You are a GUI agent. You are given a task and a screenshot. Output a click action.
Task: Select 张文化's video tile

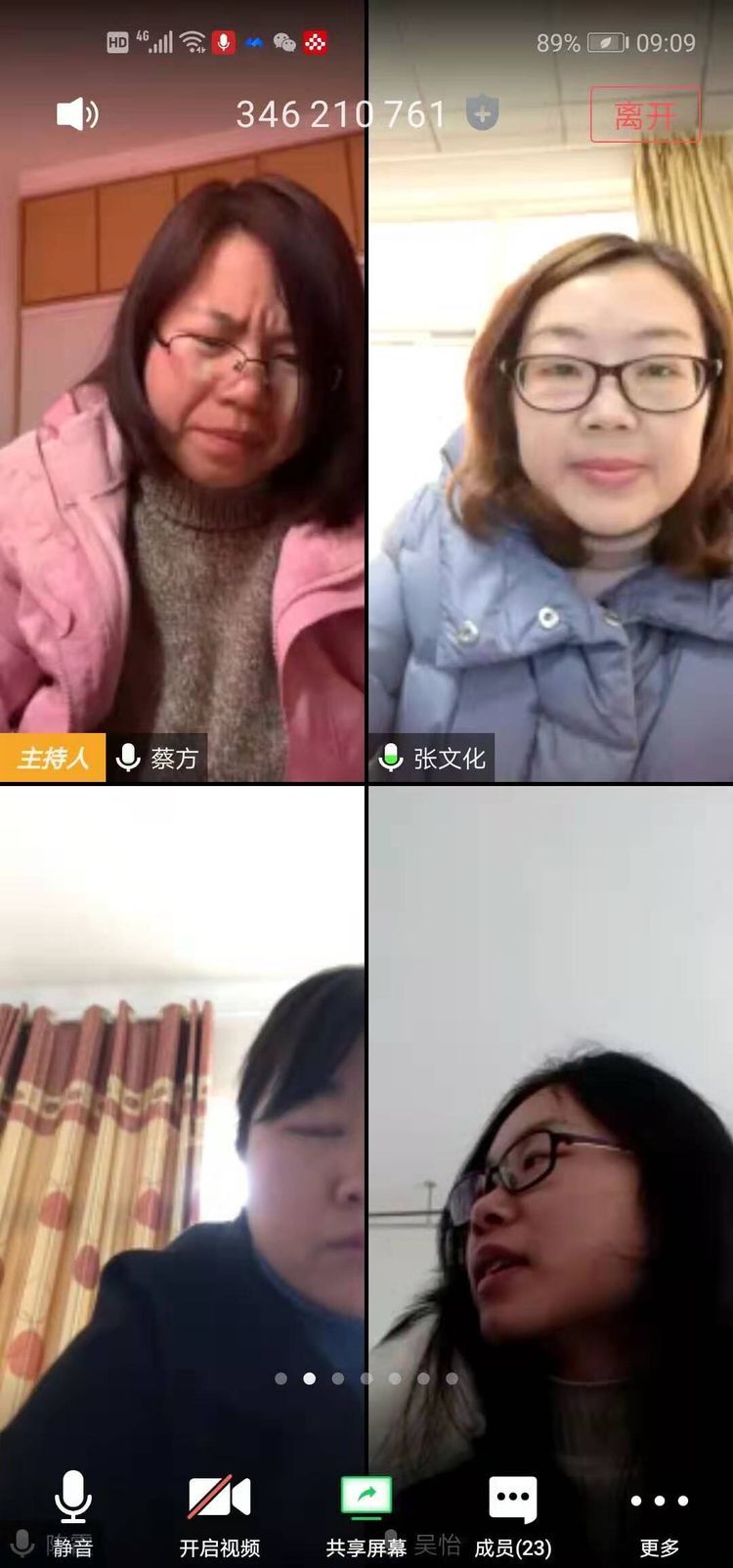[550, 440]
